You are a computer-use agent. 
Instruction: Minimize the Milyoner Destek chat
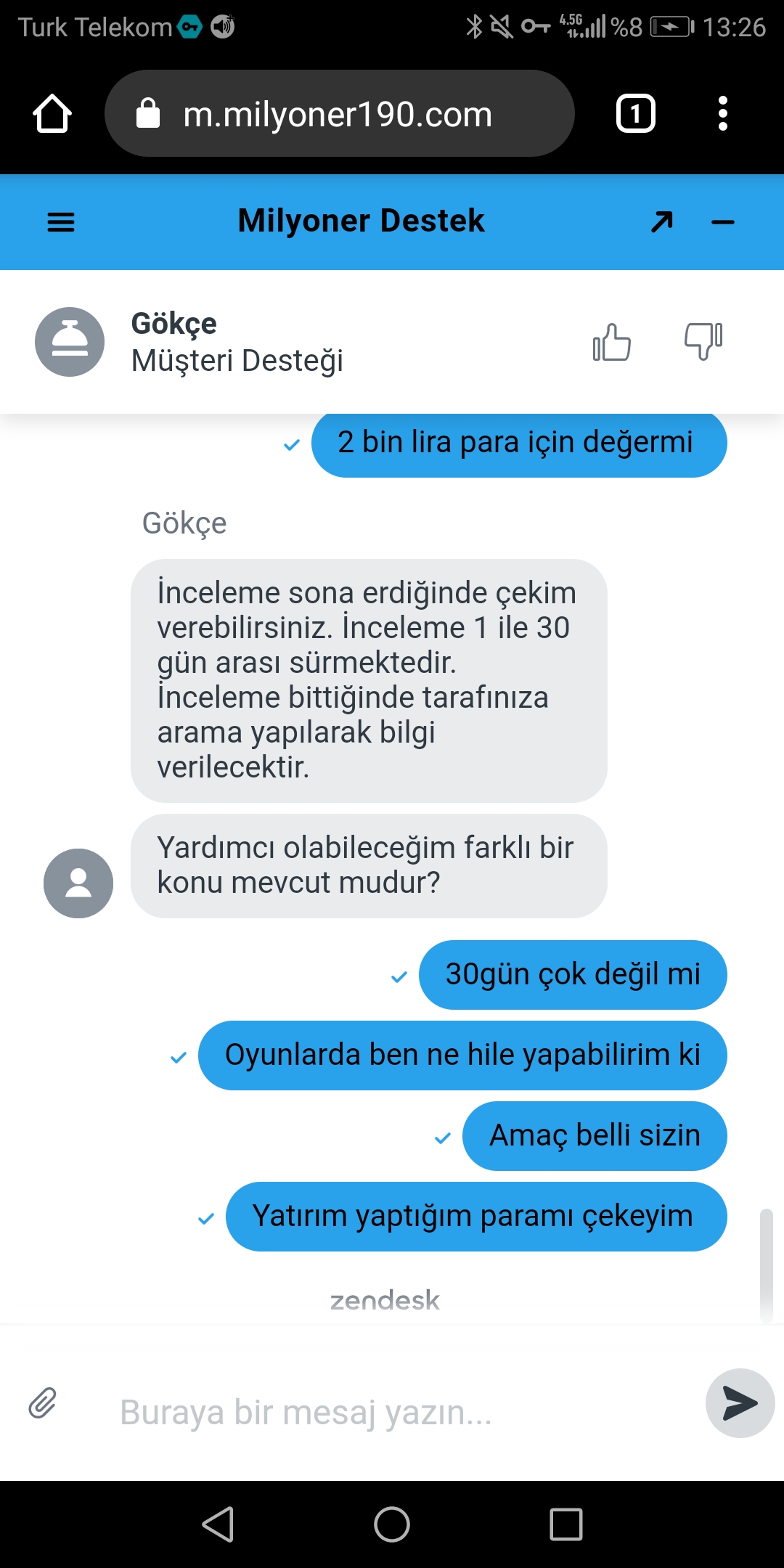point(722,222)
